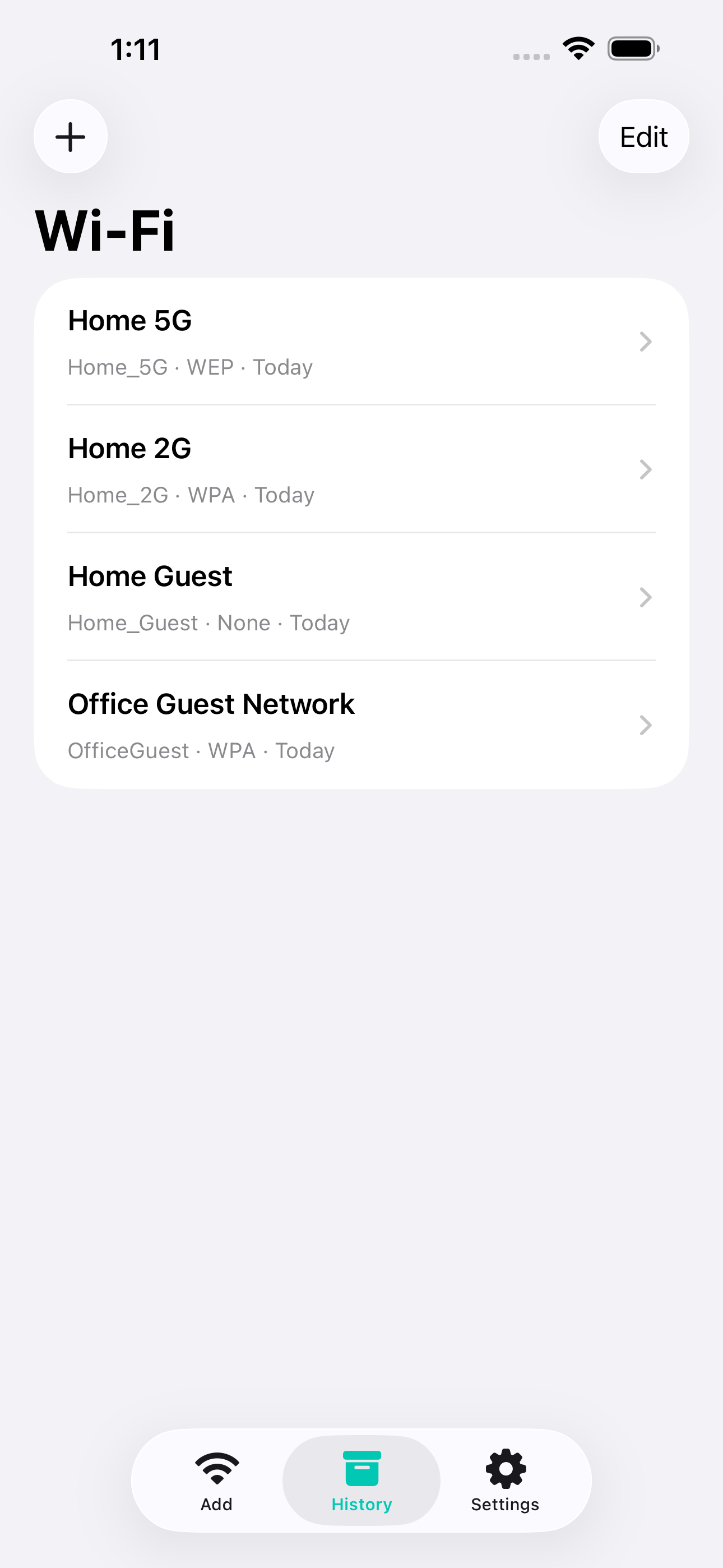Tap the plus icon to add a network

tap(70, 136)
